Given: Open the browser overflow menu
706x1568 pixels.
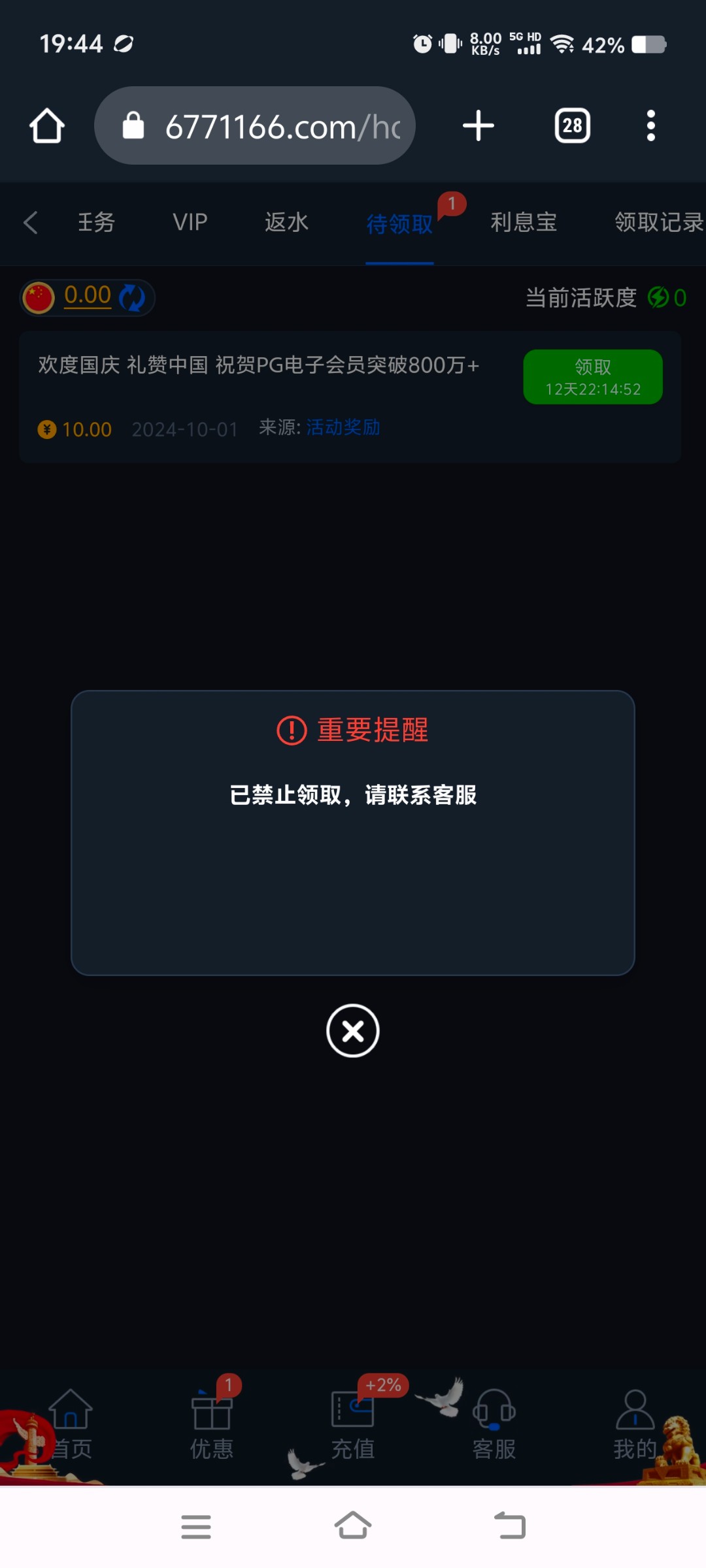Looking at the screenshot, I should (650, 125).
